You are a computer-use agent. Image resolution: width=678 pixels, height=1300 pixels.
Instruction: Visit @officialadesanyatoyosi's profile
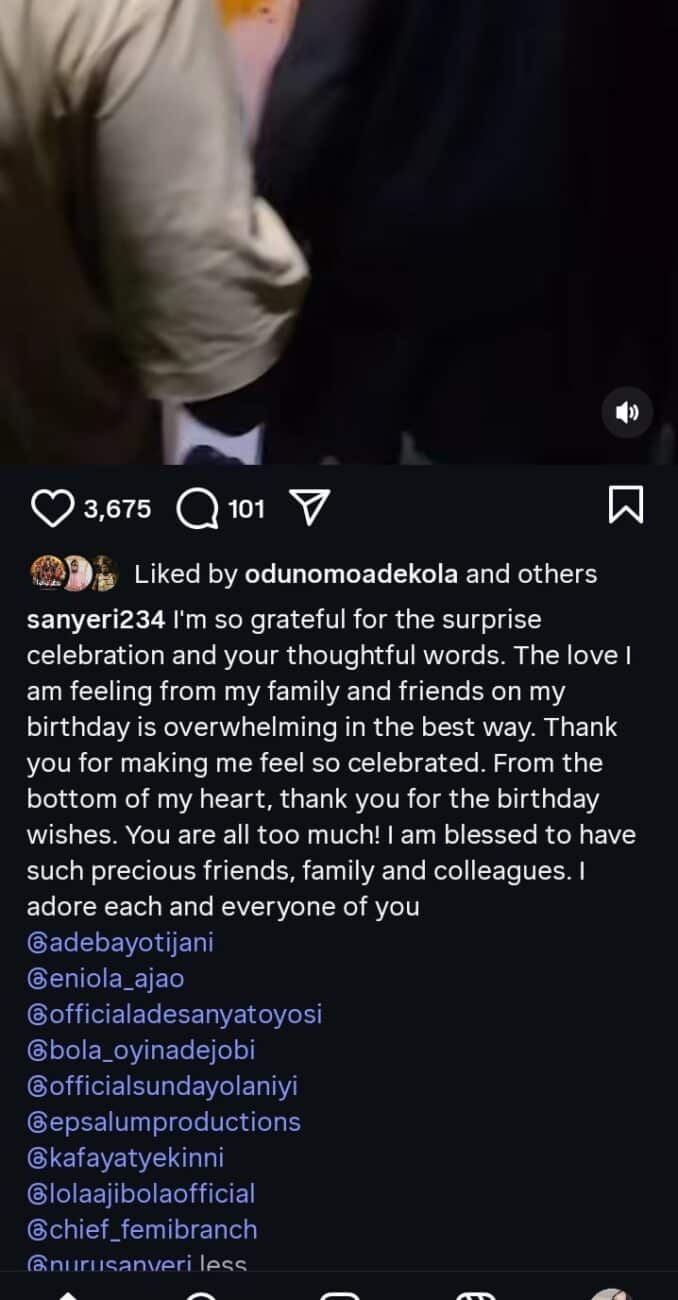(x=174, y=1015)
